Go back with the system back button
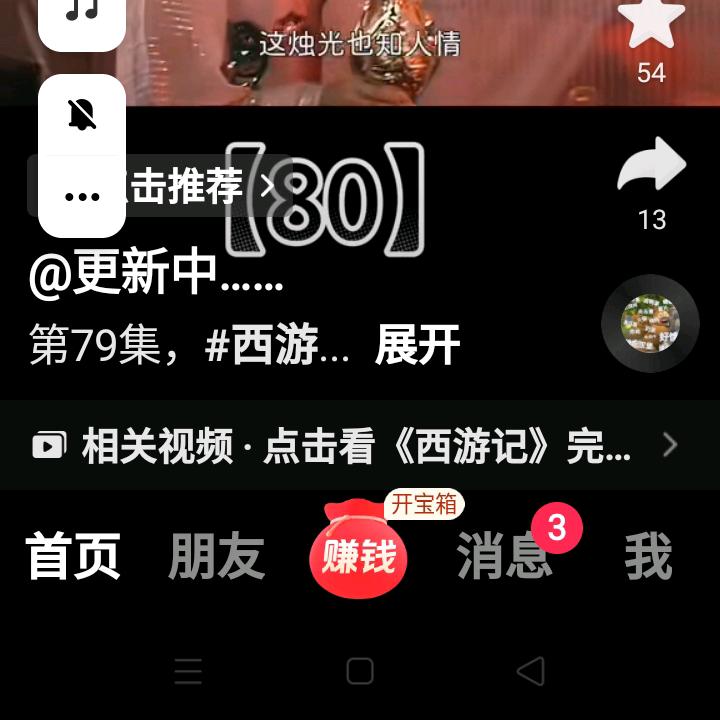The width and height of the screenshot is (720, 720). coord(531,671)
